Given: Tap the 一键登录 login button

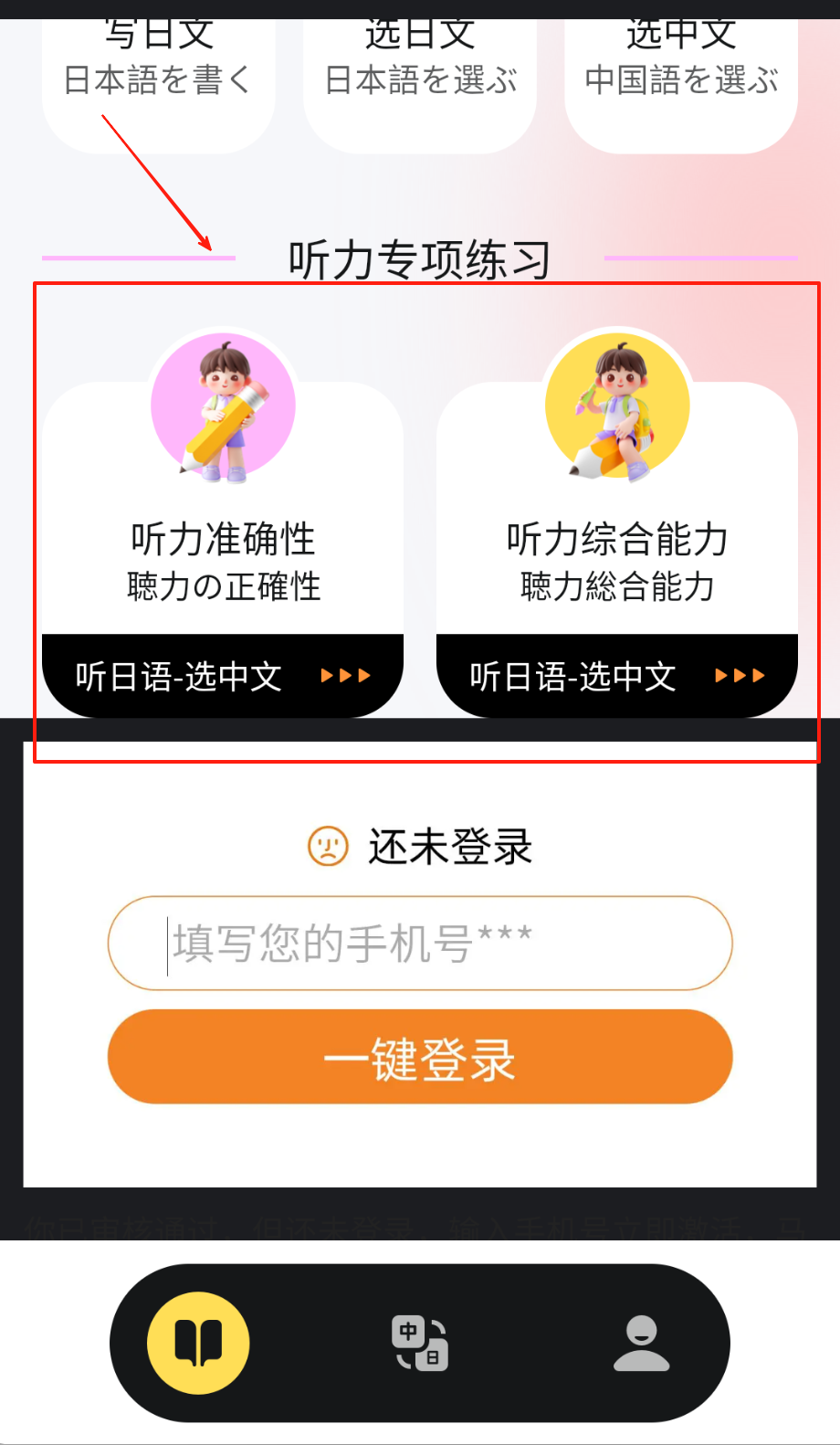Looking at the screenshot, I should point(420,1057).
